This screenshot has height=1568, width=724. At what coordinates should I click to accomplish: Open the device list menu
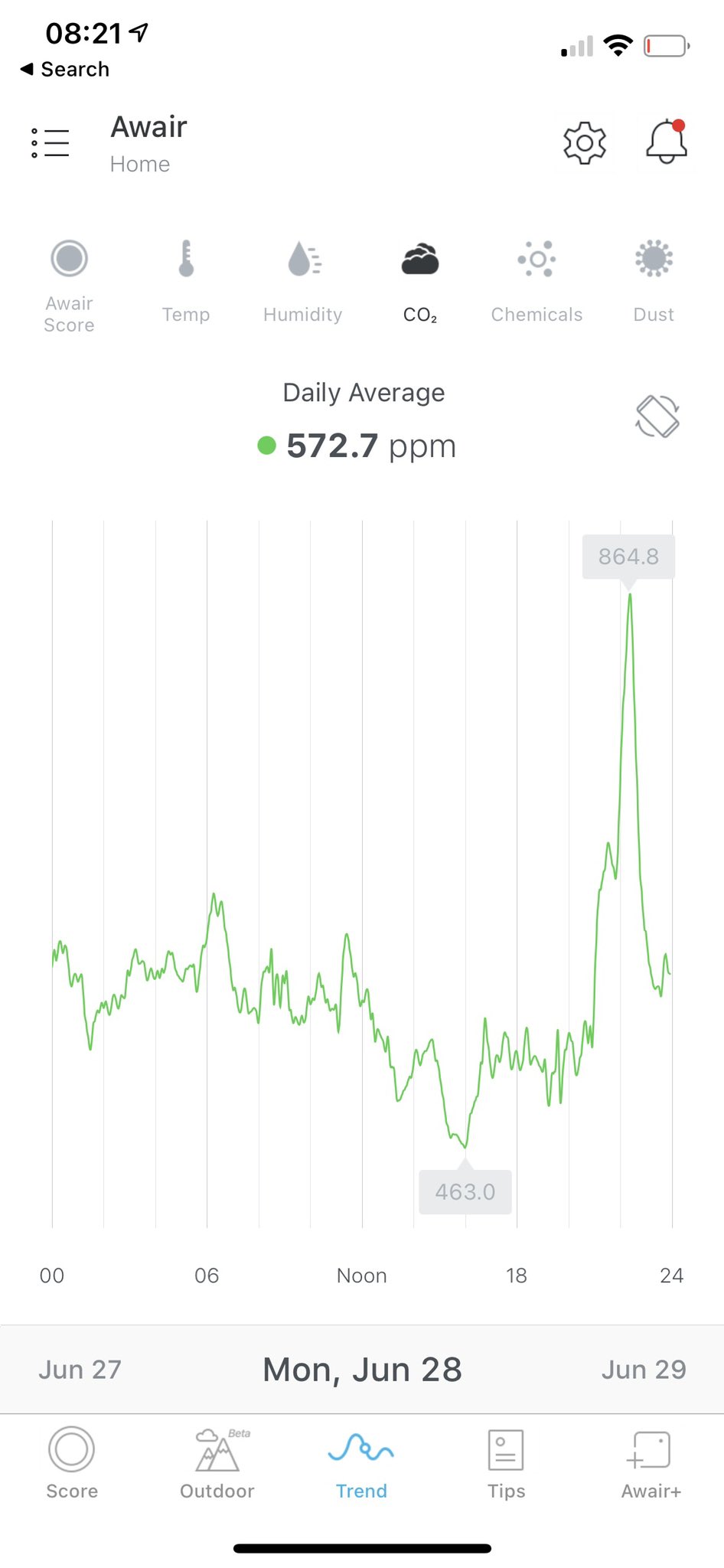pyautogui.click(x=51, y=143)
